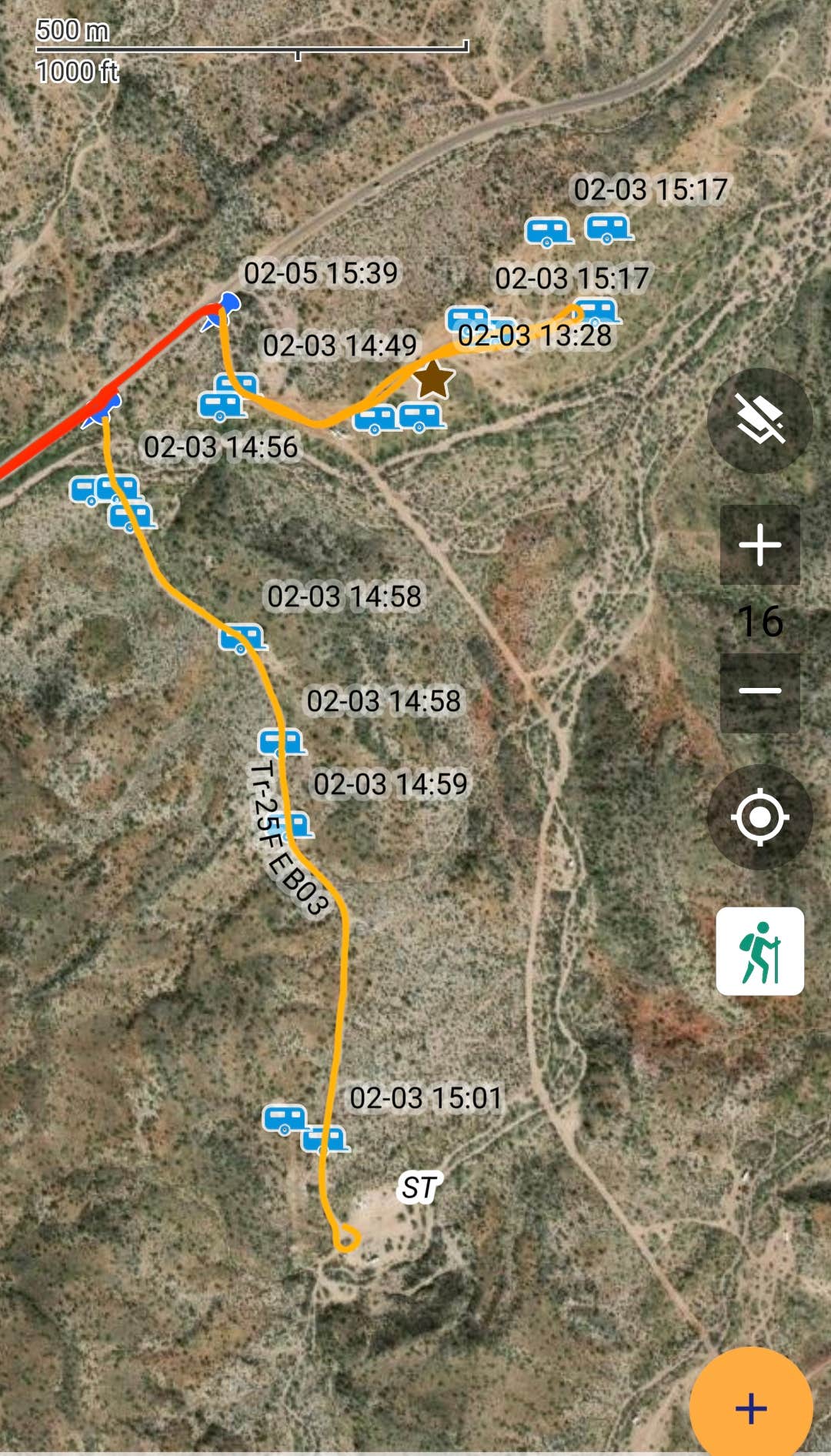The height and width of the screenshot is (1456, 831).
Task: Zoom in on the map
Action: (759, 545)
